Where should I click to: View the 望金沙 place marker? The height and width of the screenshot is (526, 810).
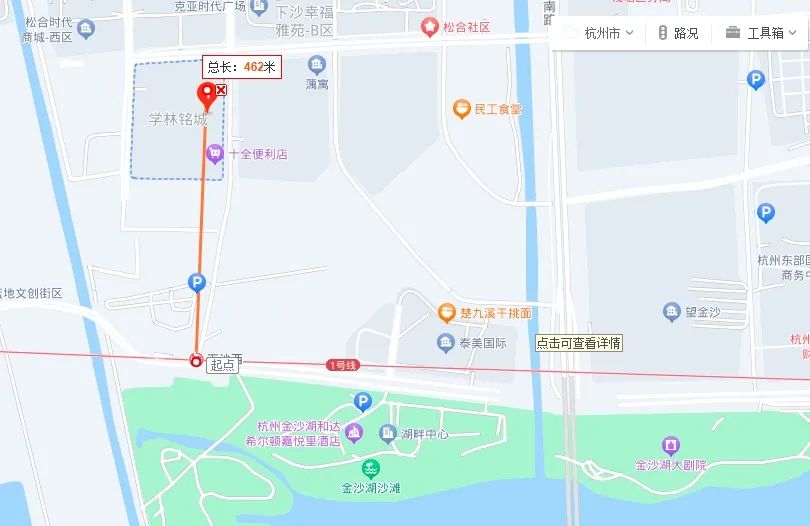click(x=672, y=312)
